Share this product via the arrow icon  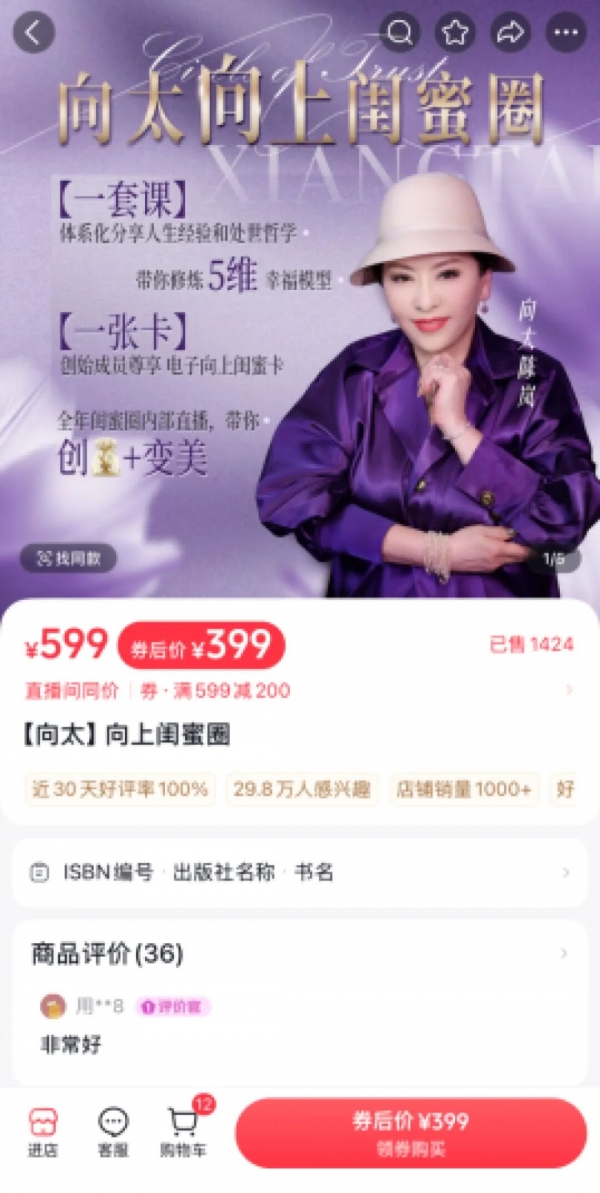[510, 33]
